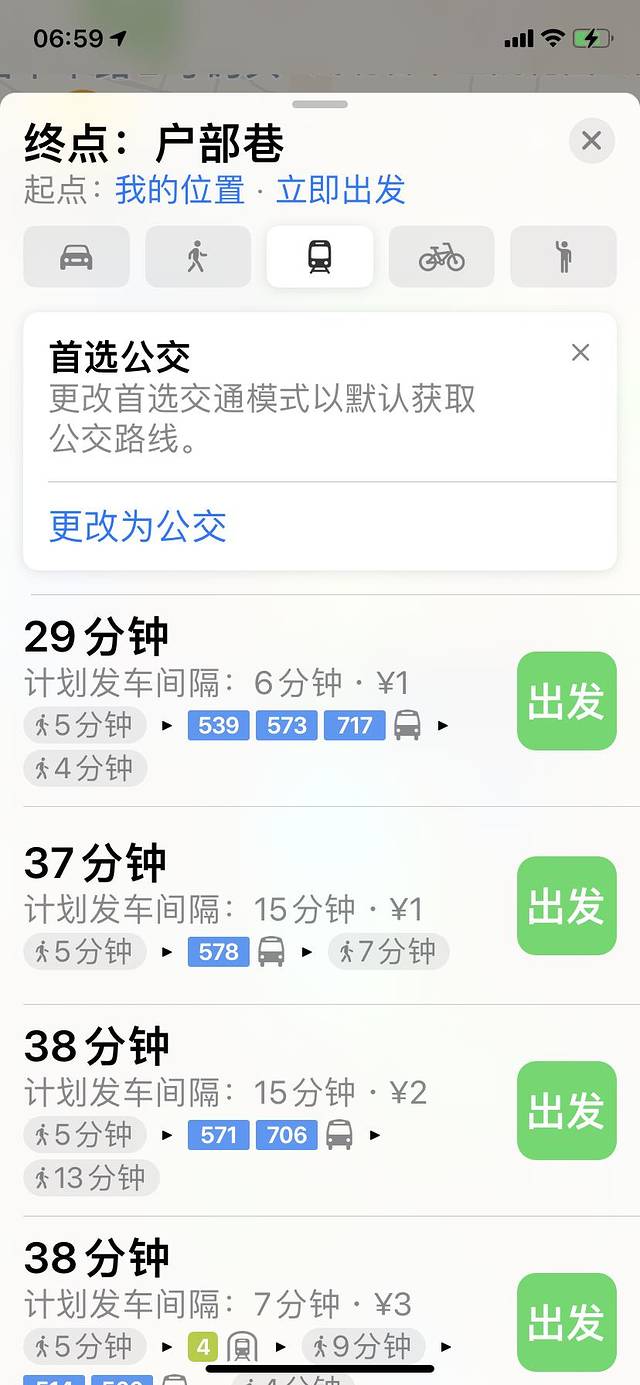Start the 38分钟 route via buses 571/706

566,1110
